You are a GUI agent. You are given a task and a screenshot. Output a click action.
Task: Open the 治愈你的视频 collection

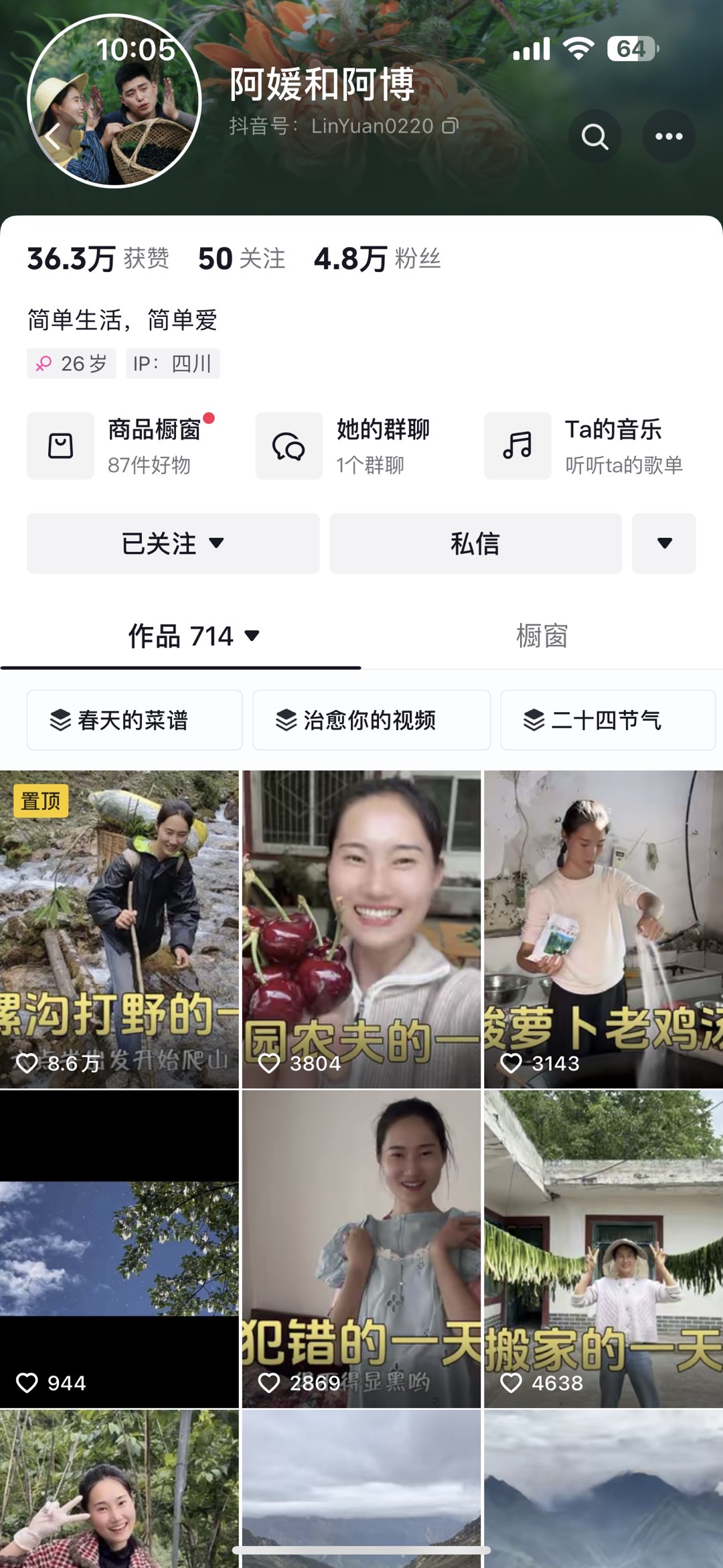[x=371, y=720]
